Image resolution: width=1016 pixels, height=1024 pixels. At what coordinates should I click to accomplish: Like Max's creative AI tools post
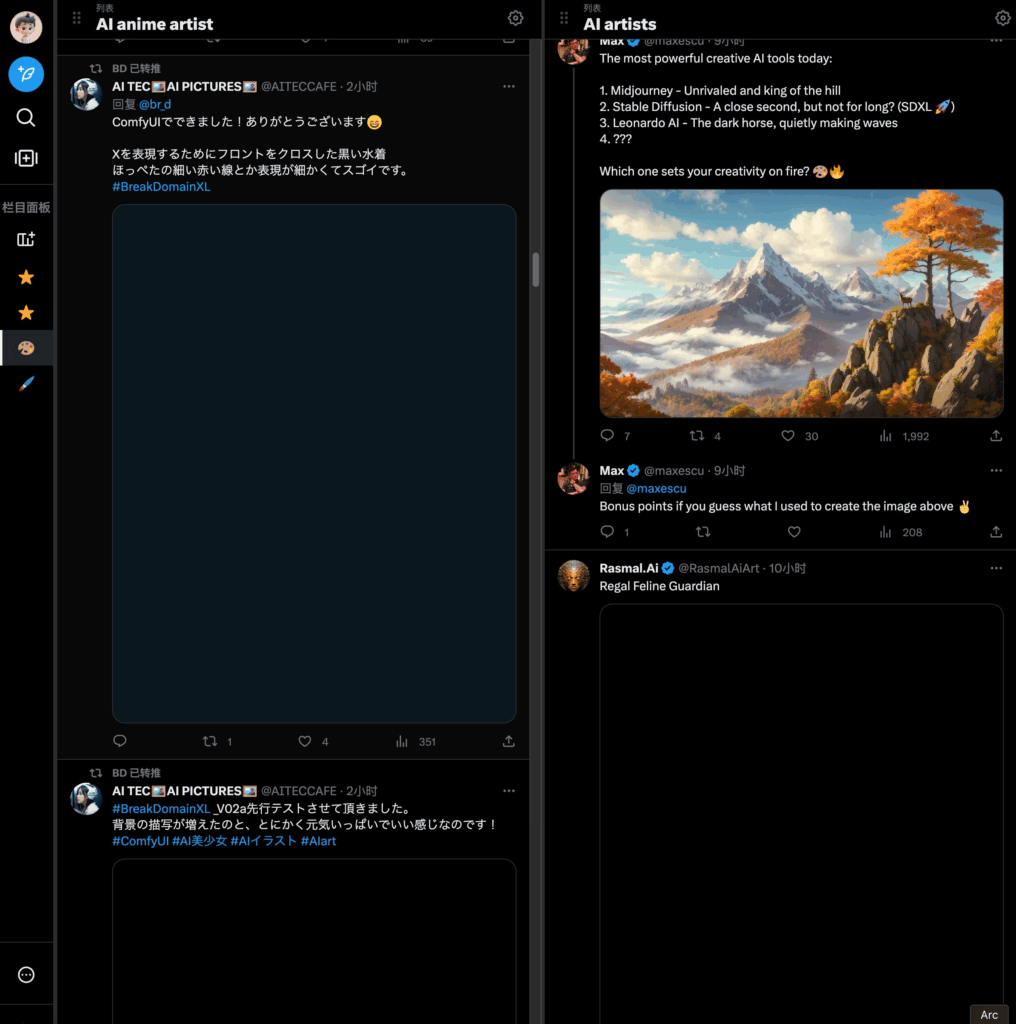(788, 436)
